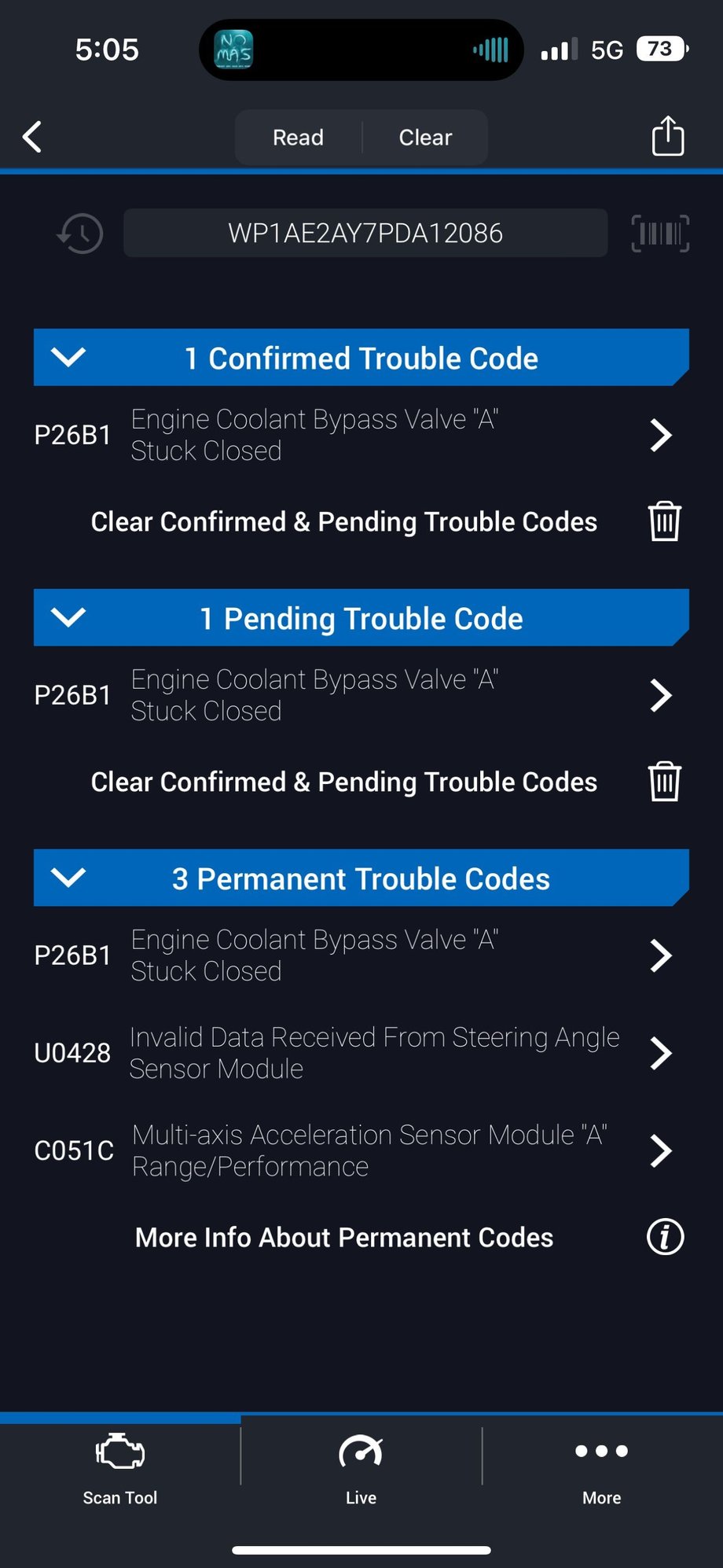The height and width of the screenshot is (1568, 723).
Task: Open the More tab
Action: (601, 1467)
